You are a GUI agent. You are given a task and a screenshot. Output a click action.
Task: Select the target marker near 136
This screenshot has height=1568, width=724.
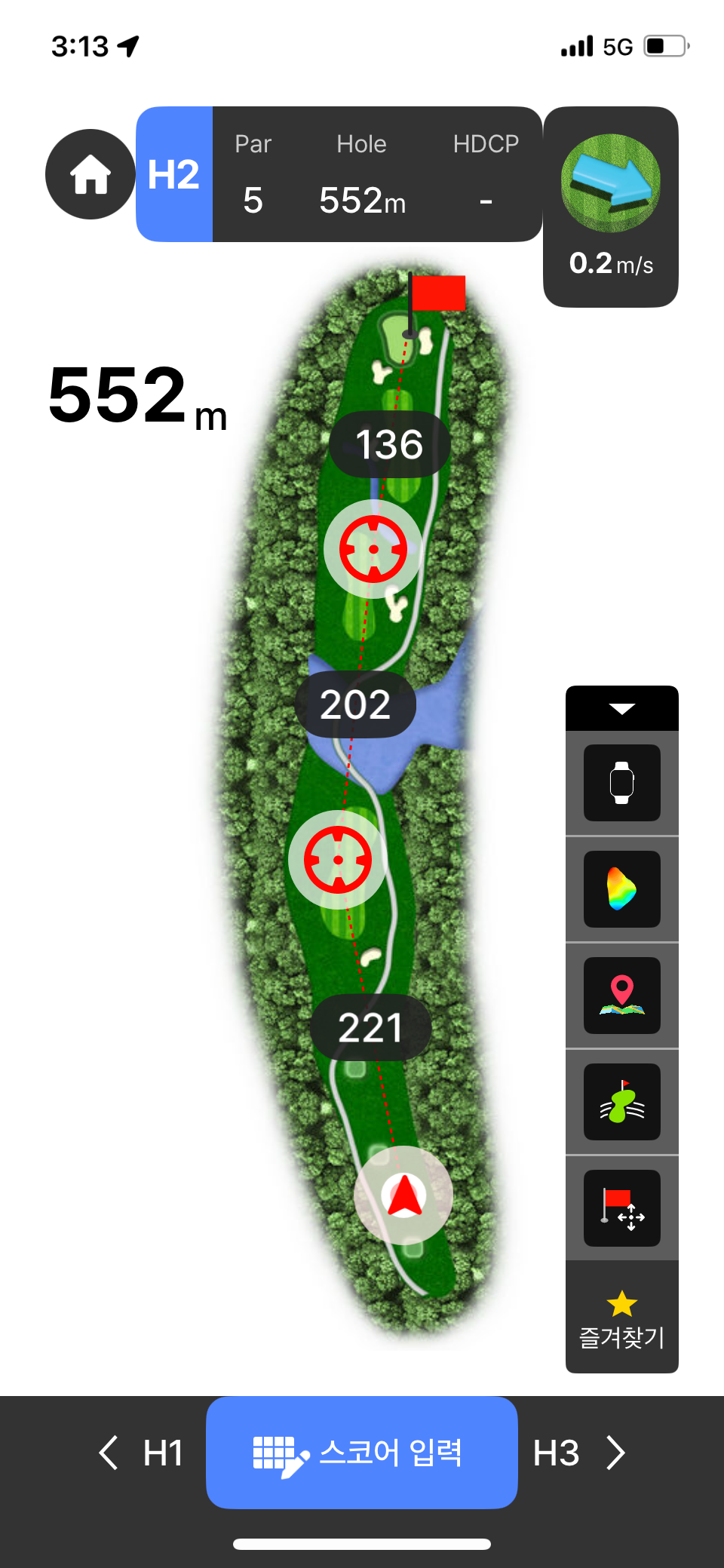(373, 549)
